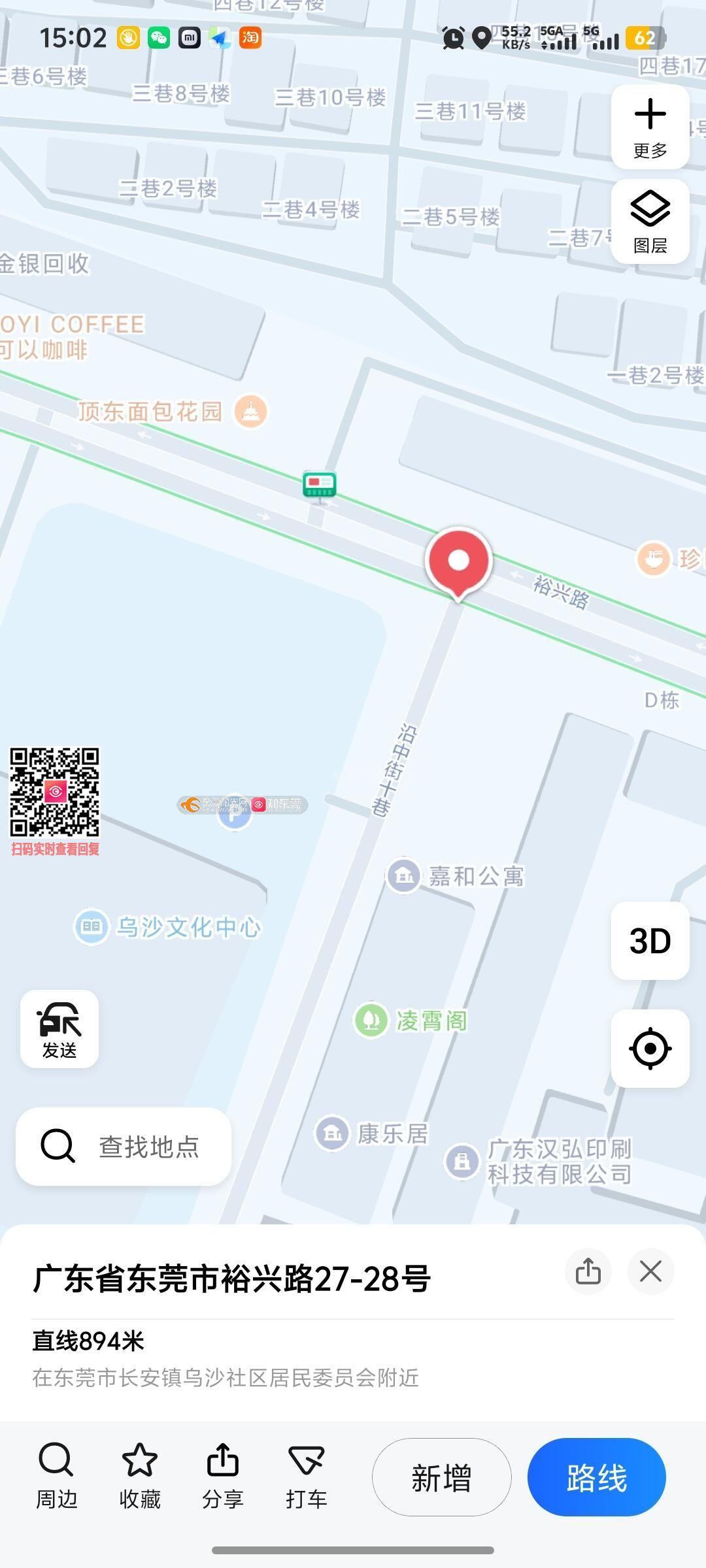Screen dimensions: 706x1568
Task: Get directions with the 路线 button
Action: (x=596, y=1477)
